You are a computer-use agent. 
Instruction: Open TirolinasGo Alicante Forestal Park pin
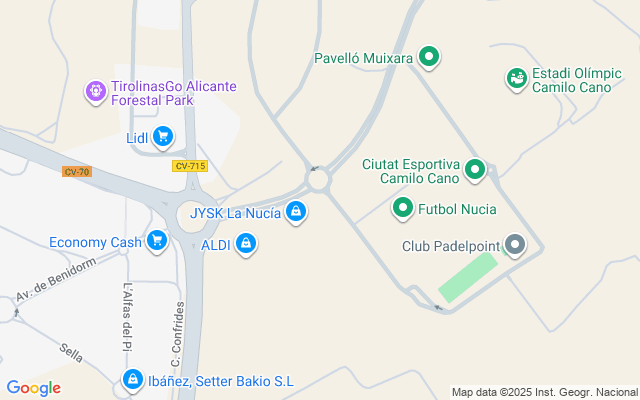(96, 93)
